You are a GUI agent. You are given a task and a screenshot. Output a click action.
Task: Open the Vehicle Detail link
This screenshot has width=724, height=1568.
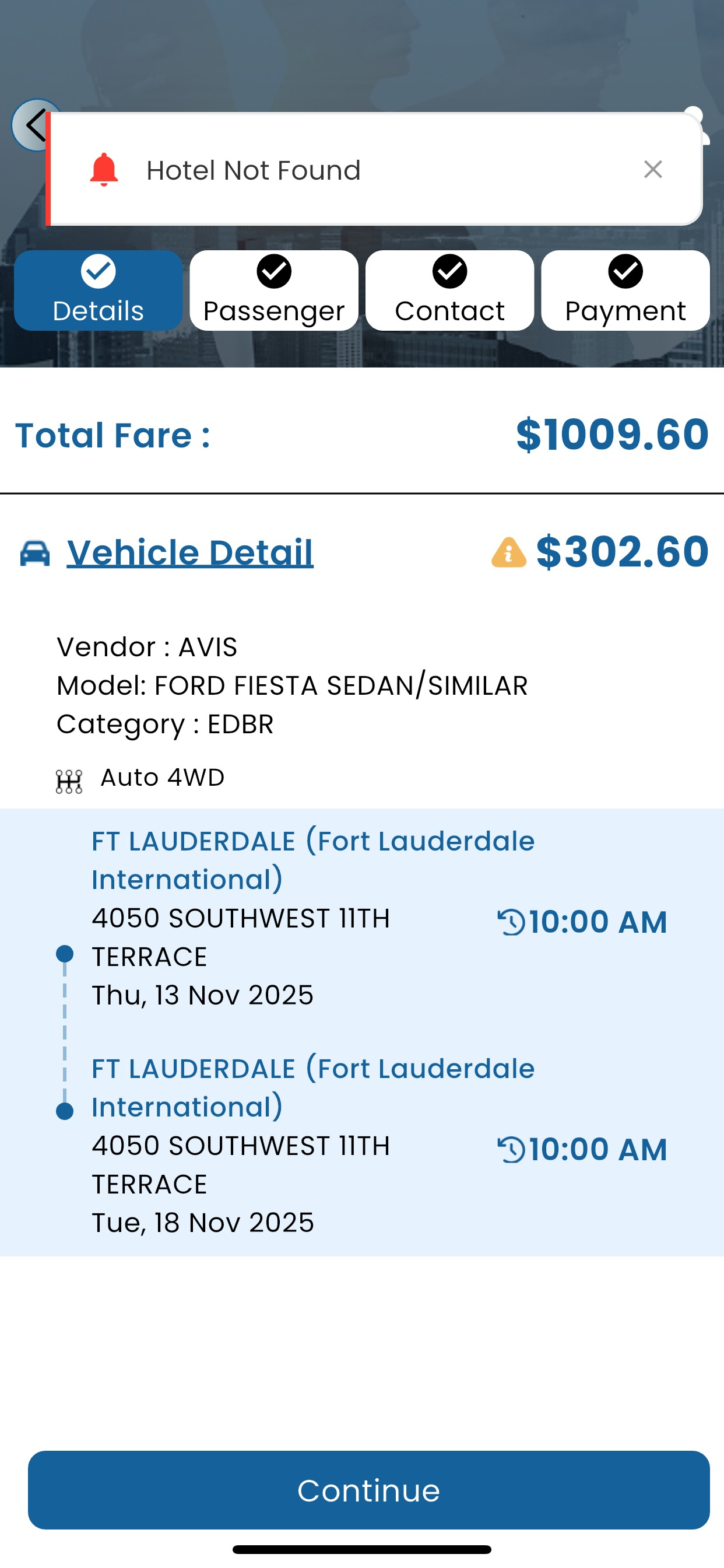click(x=190, y=552)
